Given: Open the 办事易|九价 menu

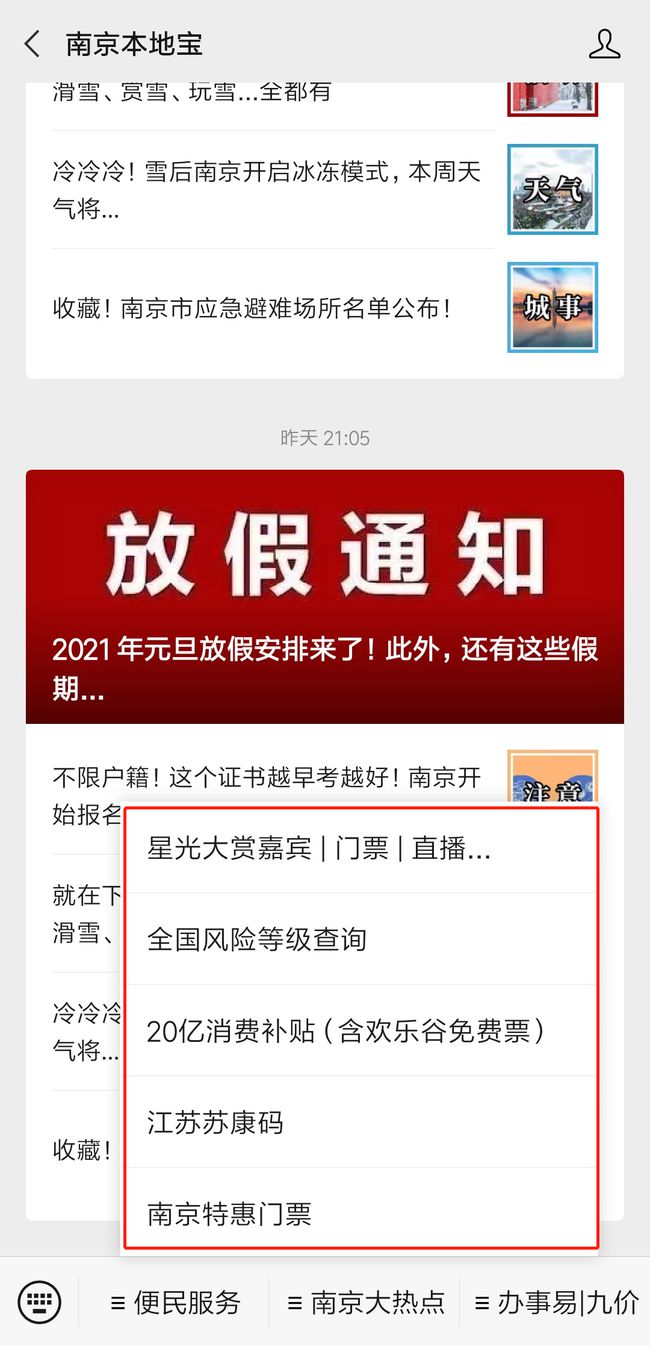Looking at the screenshot, I should [556, 1303].
